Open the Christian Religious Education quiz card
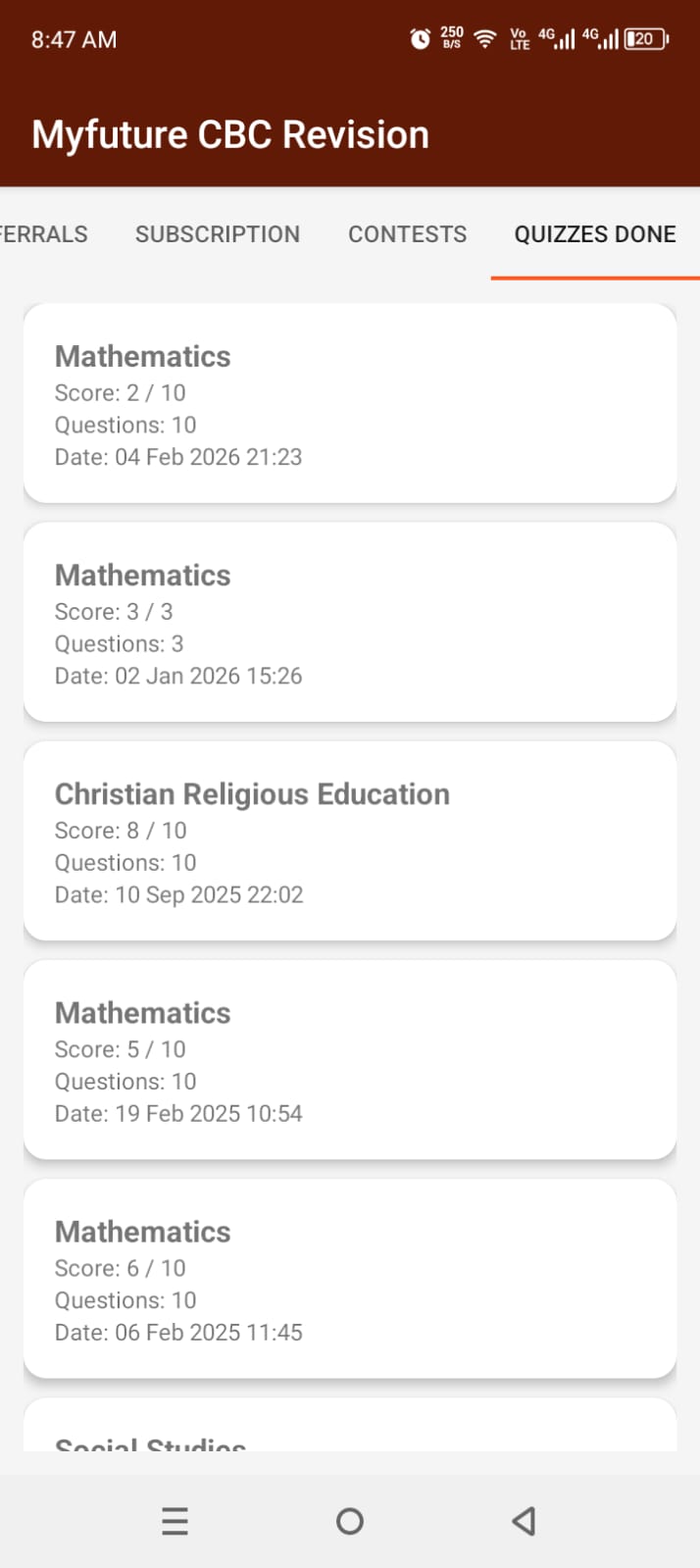 coord(350,840)
